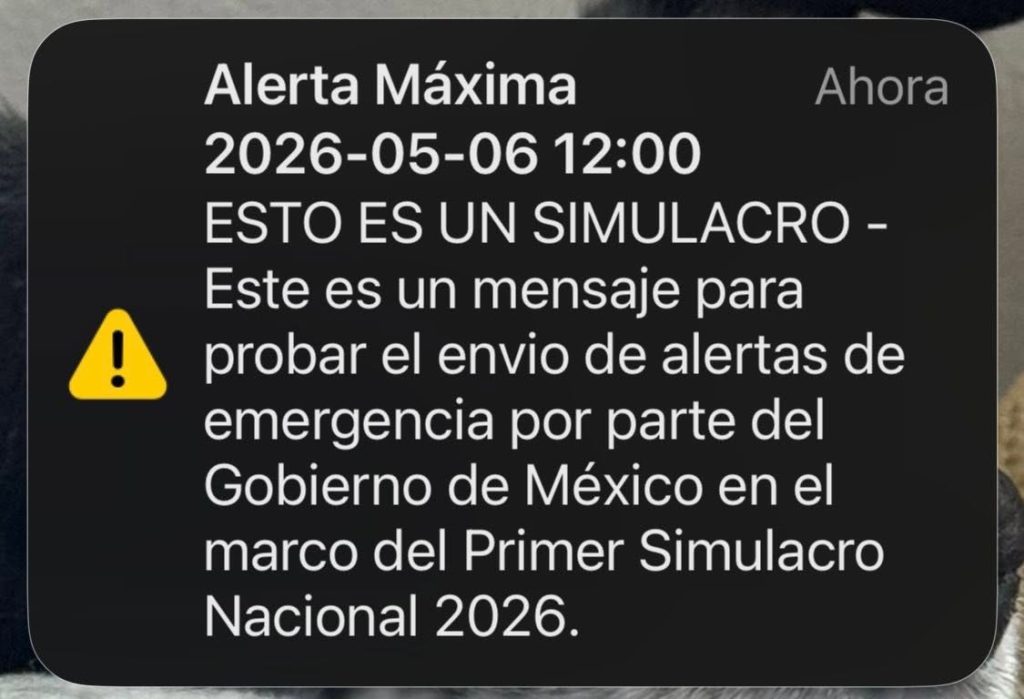
Task: Open the Alerta Máxima emergency notification
Action: (x=512, y=353)
